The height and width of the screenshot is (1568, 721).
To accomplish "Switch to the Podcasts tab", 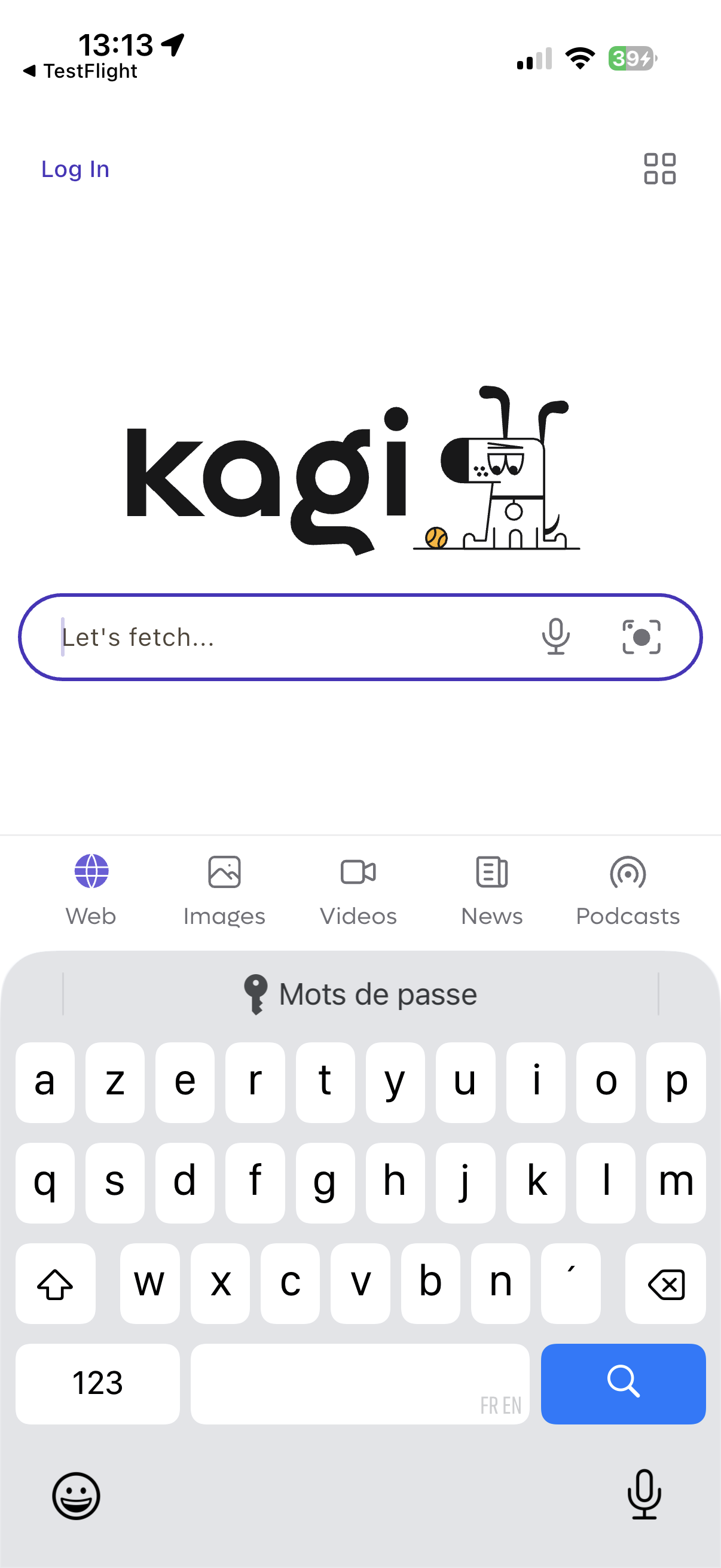I will [x=627, y=890].
